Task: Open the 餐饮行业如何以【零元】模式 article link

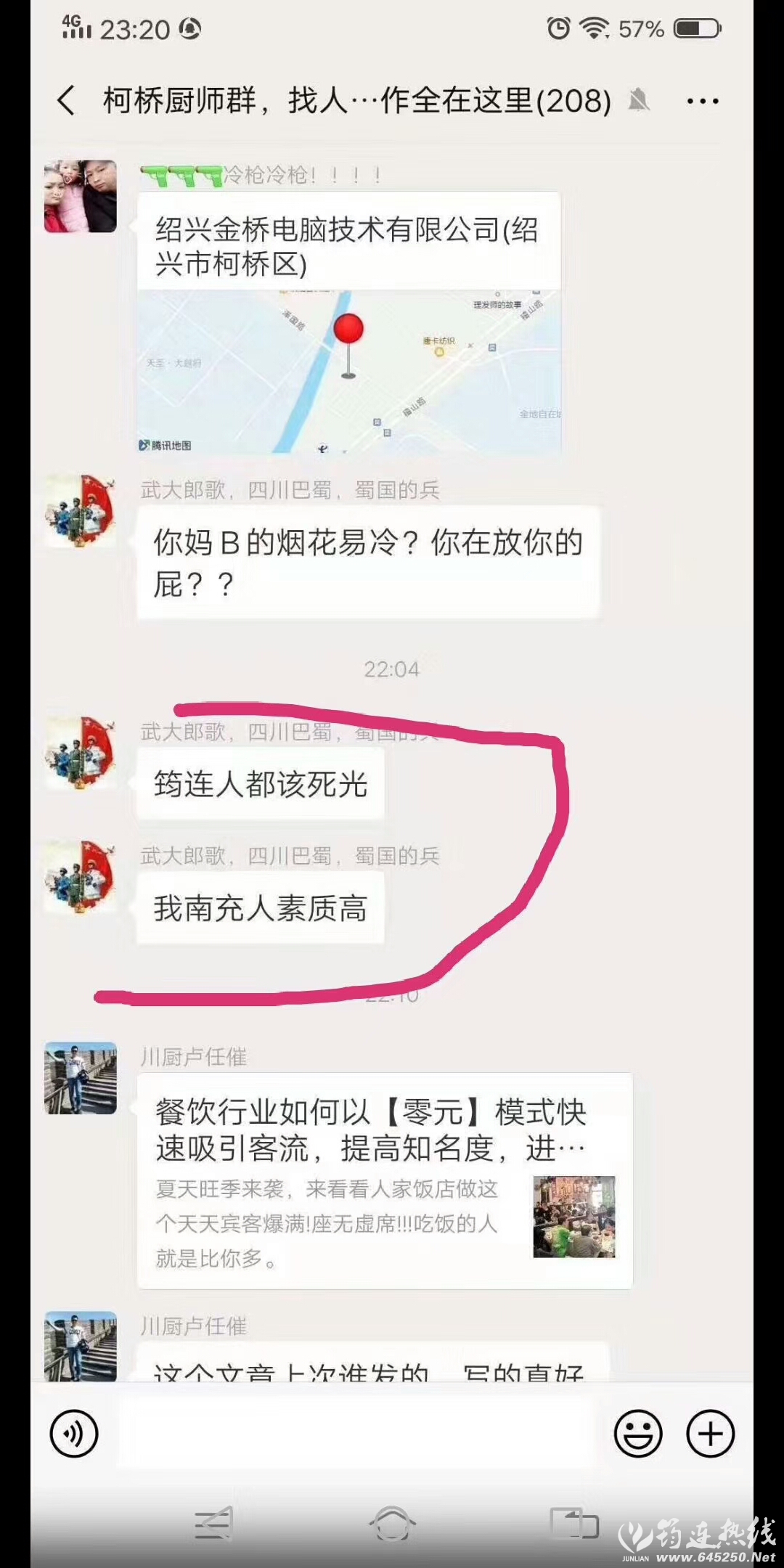Action: point(385,1181)
